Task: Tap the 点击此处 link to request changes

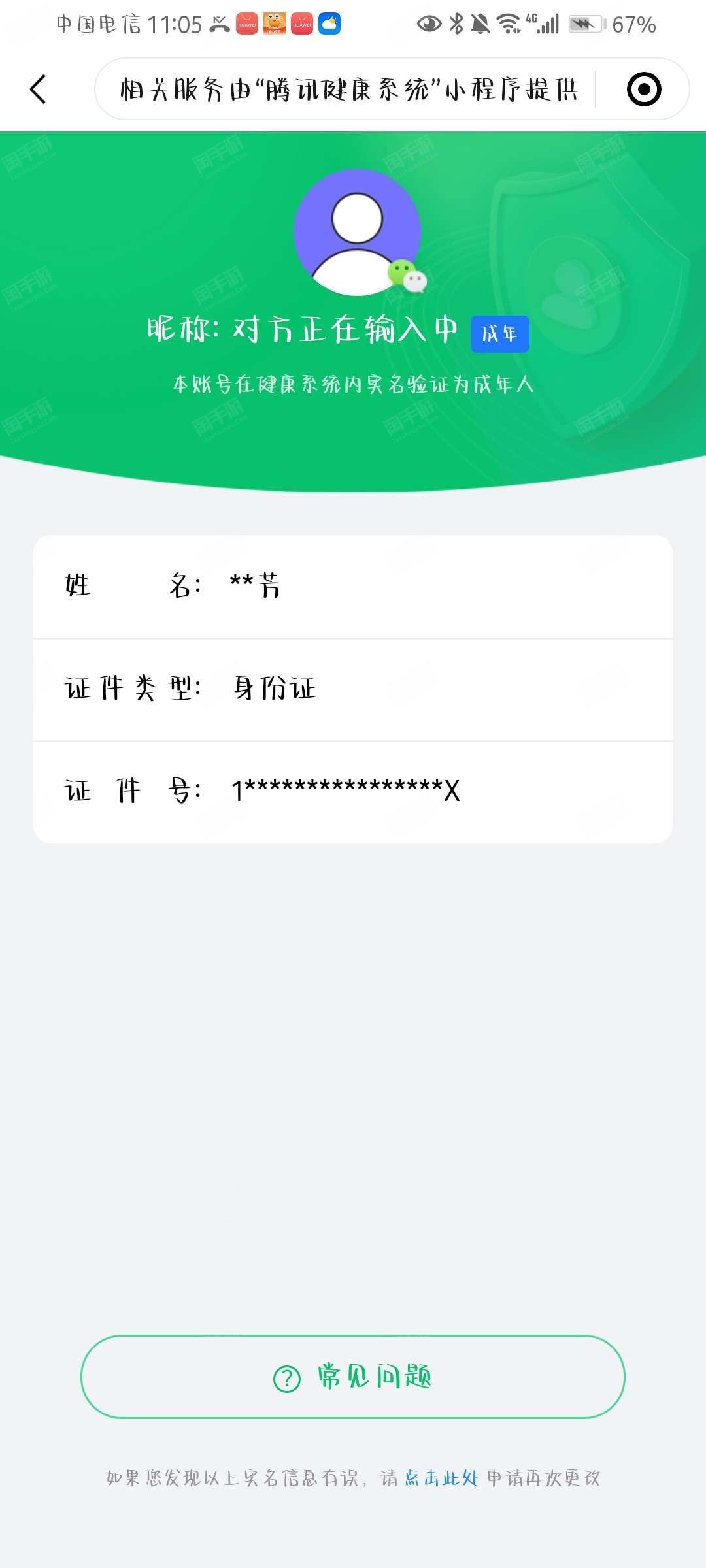Action: click(441, 1478)
